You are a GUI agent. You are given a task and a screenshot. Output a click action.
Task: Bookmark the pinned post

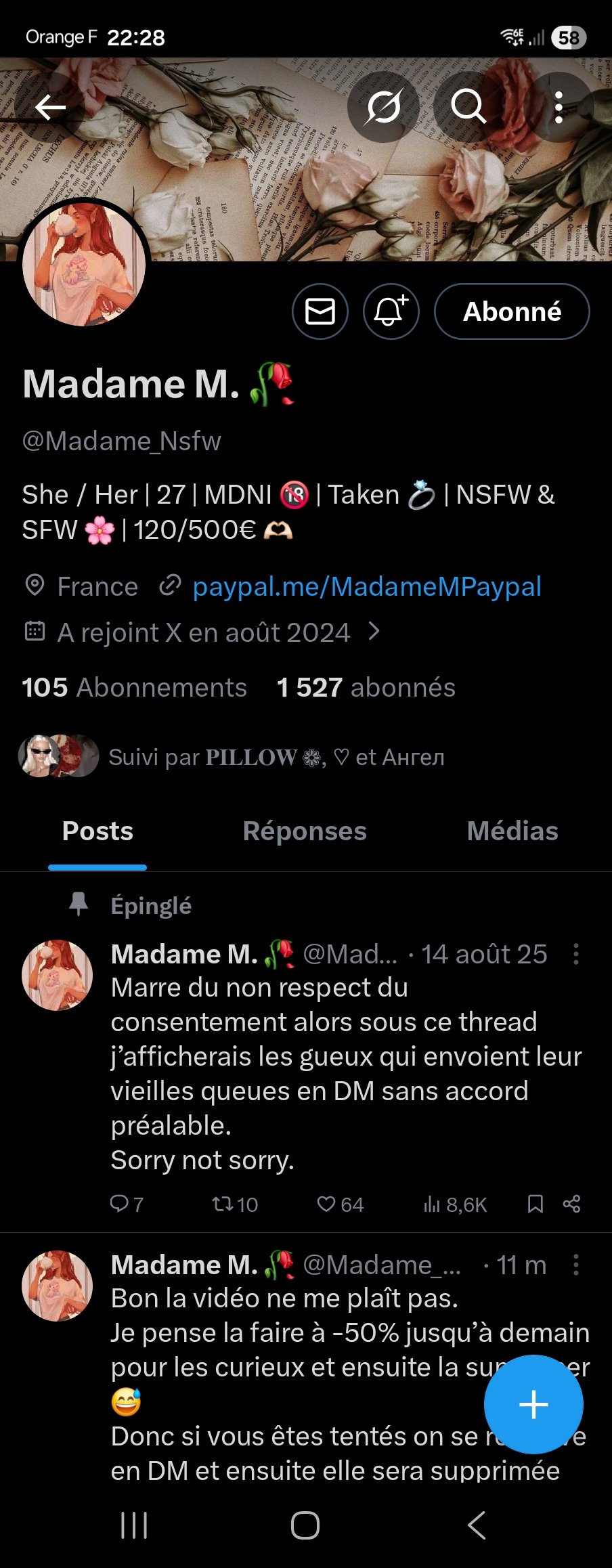coord(535,1204)
